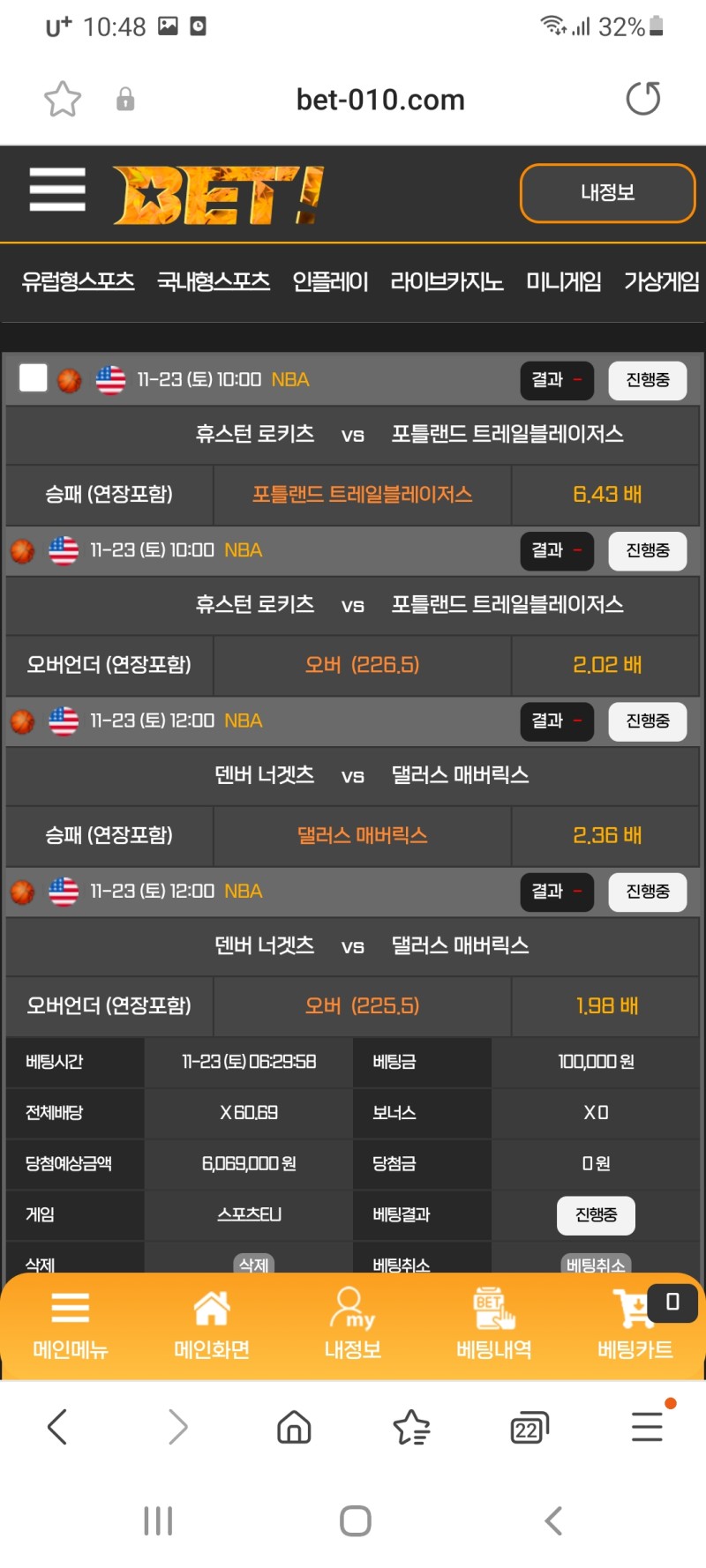Reload the page in browser
The image size is (706, 1568).
(x=643, y=99)
